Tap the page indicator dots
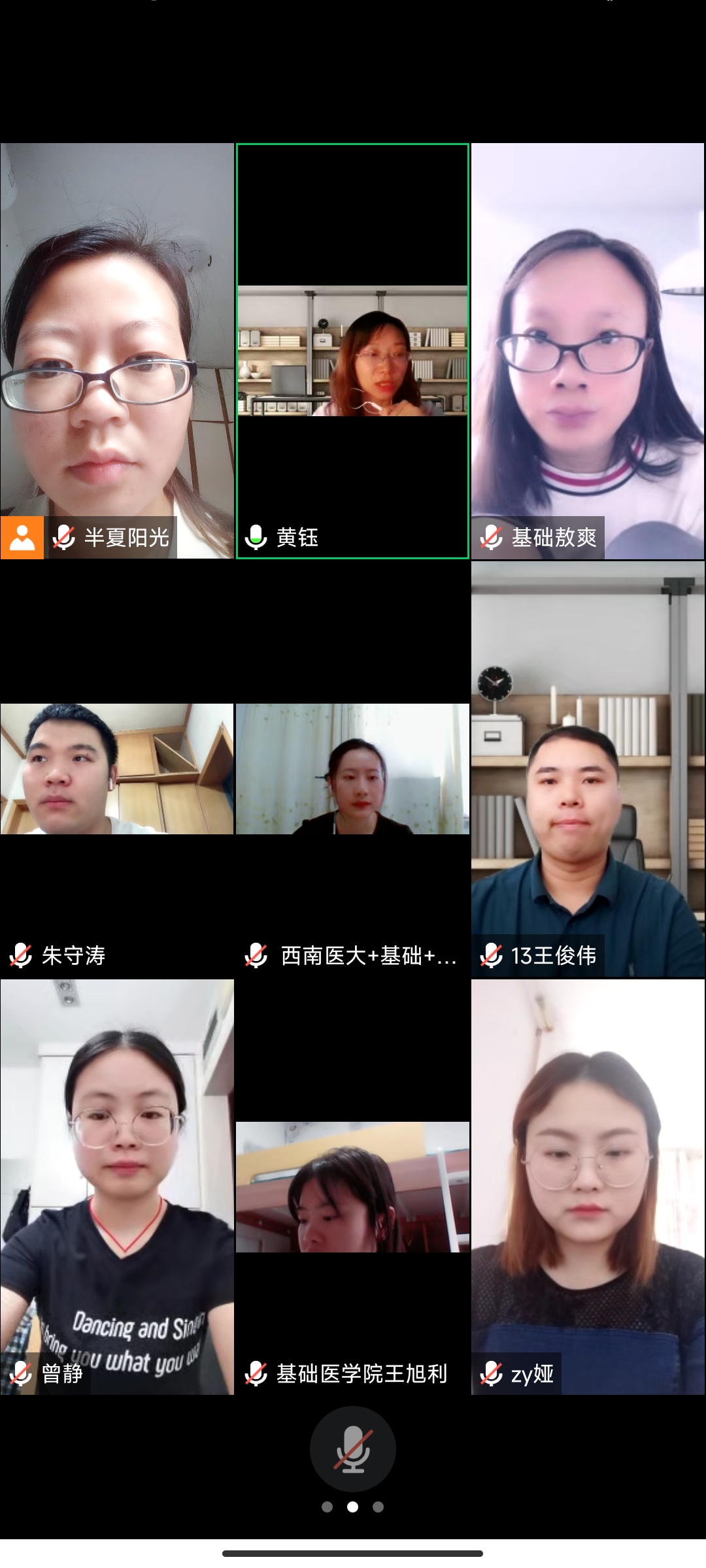Image resolution: width=706 pixels, height=1568 pixels. pyautogui.click(x=353, y=1507)
